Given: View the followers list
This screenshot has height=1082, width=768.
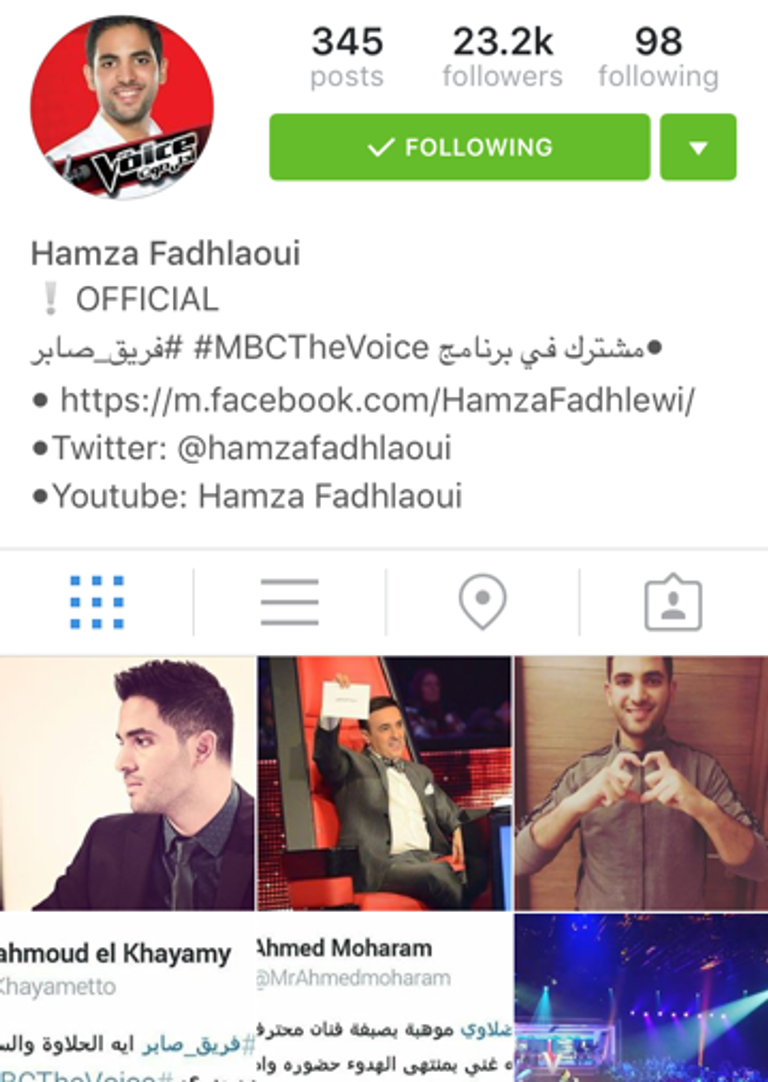Looking at the screenshot, I should coord(502,58).
